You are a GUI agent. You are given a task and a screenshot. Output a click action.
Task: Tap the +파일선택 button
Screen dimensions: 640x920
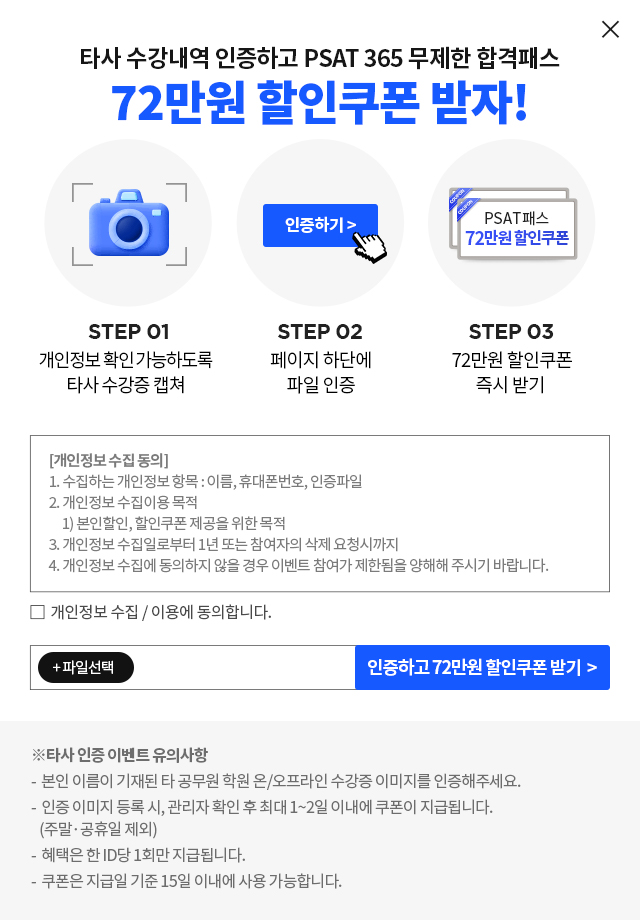[x=85, y=667]
